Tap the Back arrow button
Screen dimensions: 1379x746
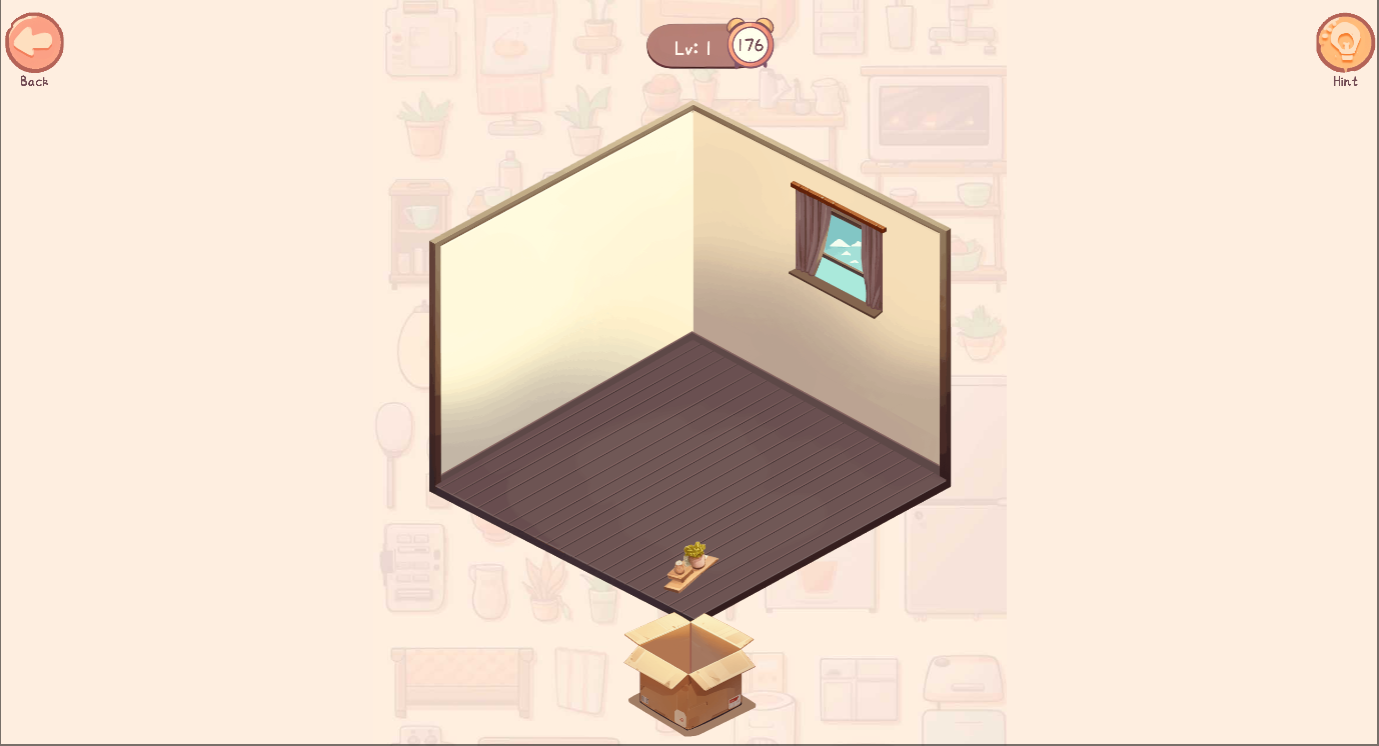pos(34,43)
